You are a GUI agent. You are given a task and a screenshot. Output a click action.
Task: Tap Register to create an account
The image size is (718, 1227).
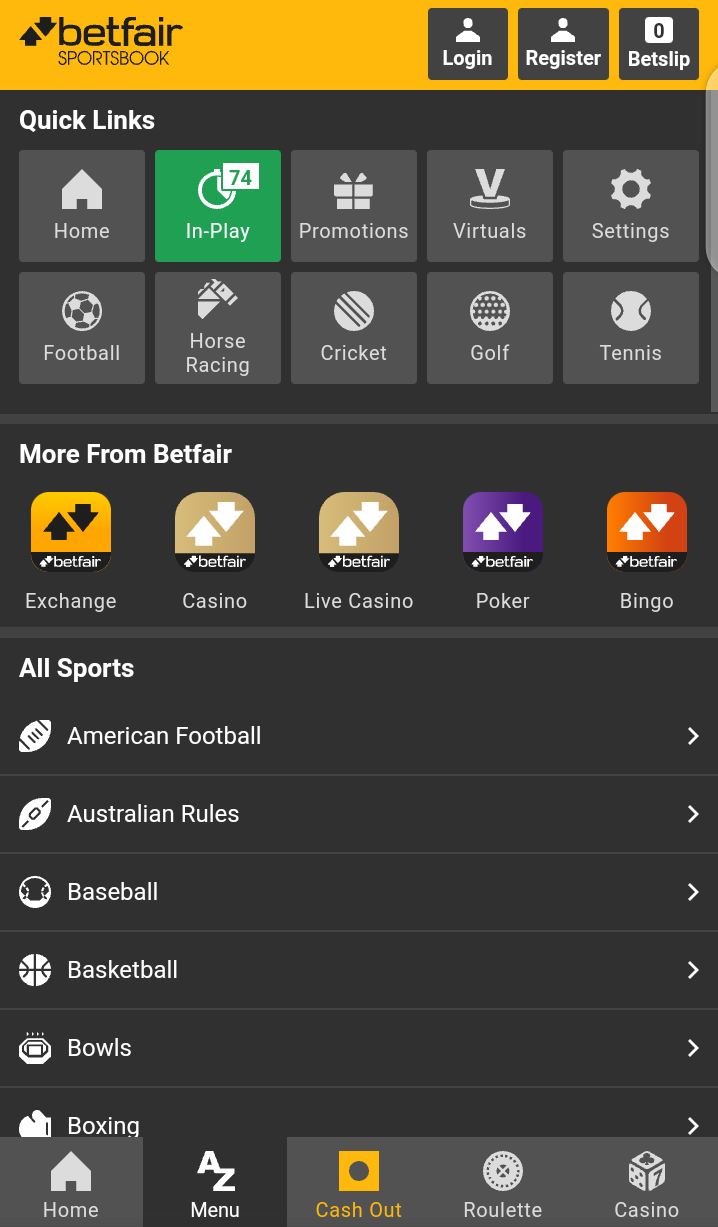563,44
